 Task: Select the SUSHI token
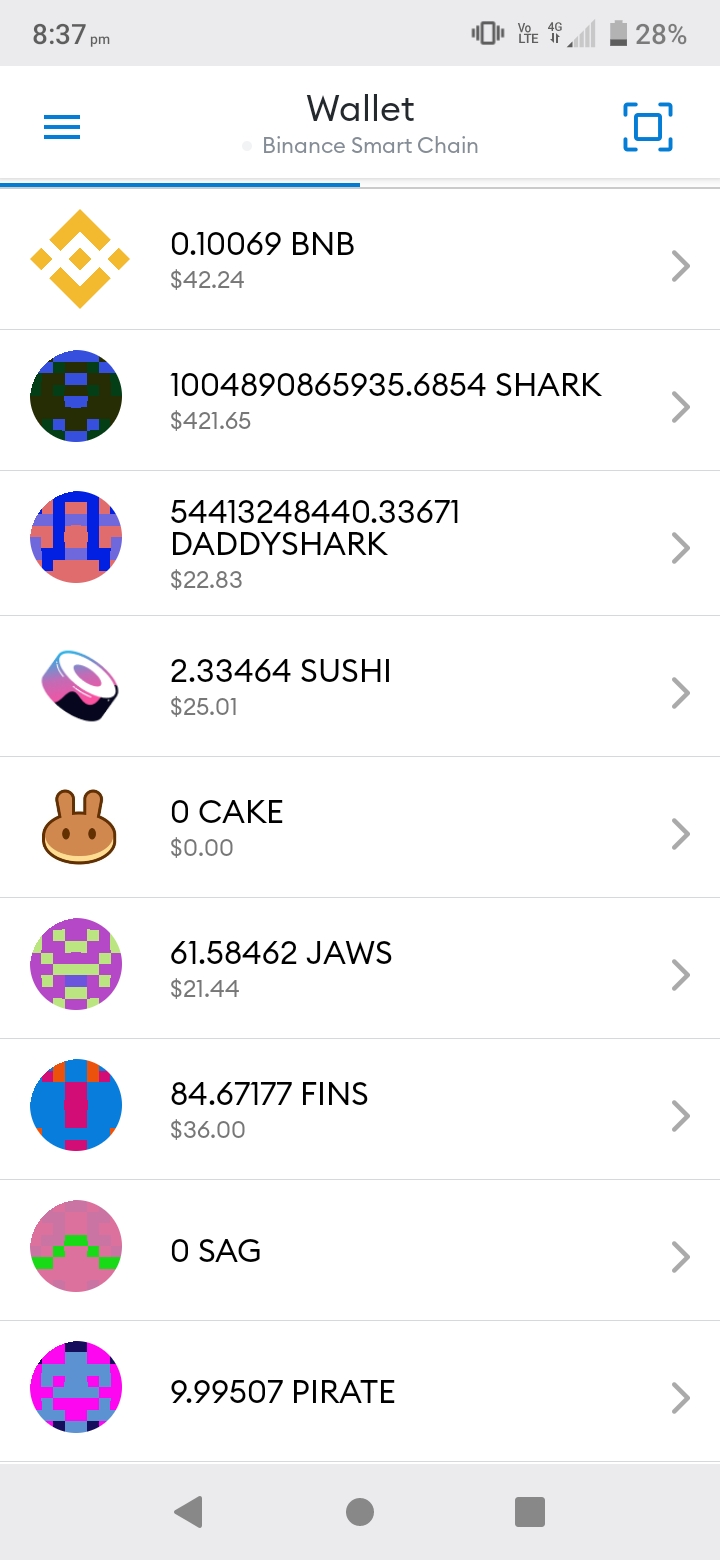tap(360, 687)
